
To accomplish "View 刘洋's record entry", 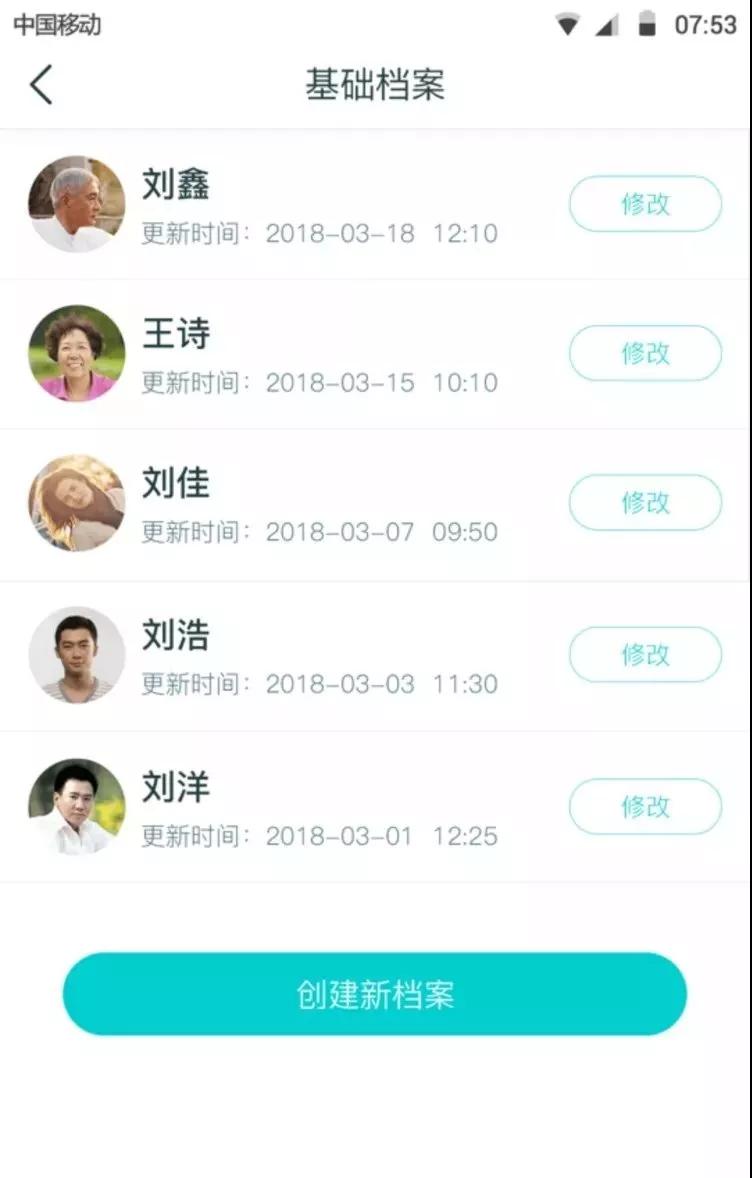I will 320,809.
